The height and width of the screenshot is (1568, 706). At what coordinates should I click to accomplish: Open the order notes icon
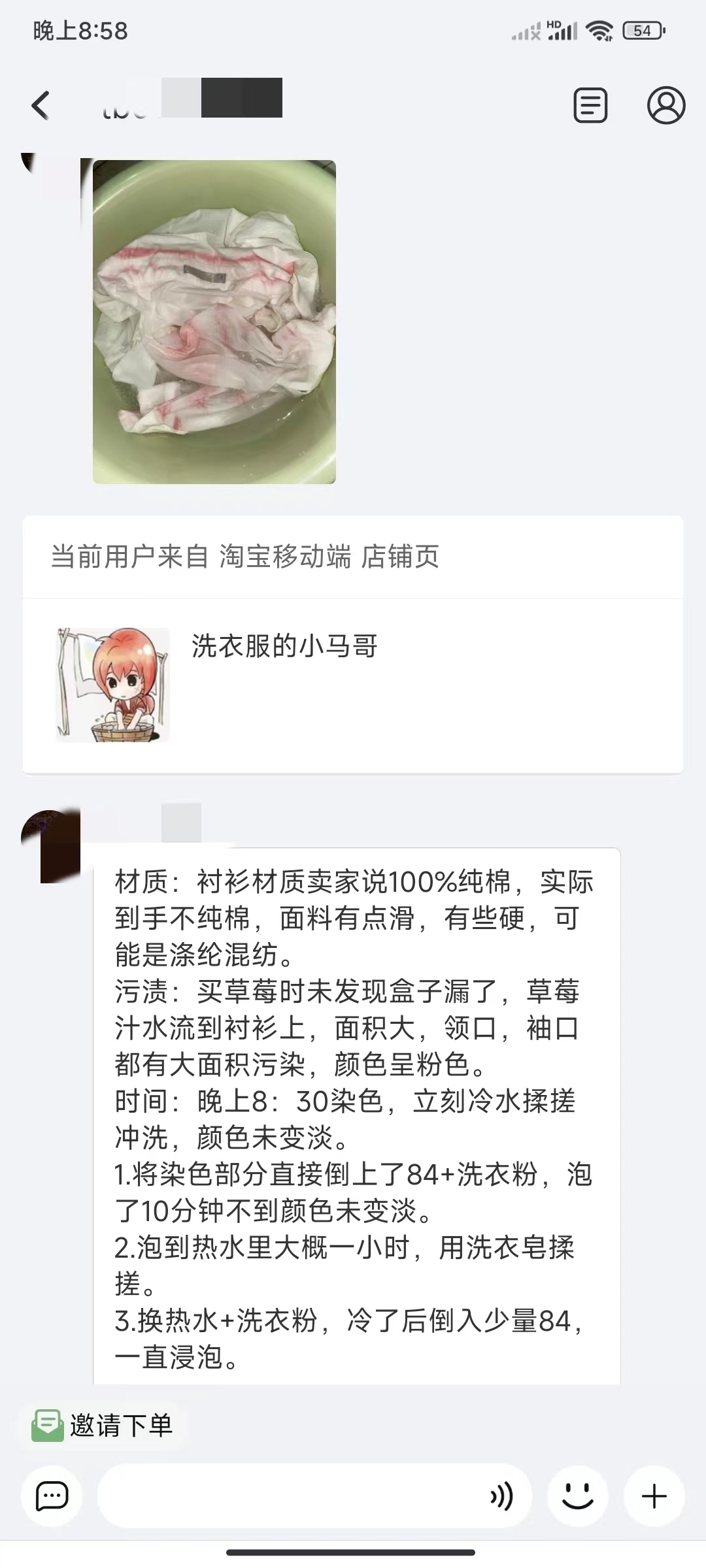(590, 106)
